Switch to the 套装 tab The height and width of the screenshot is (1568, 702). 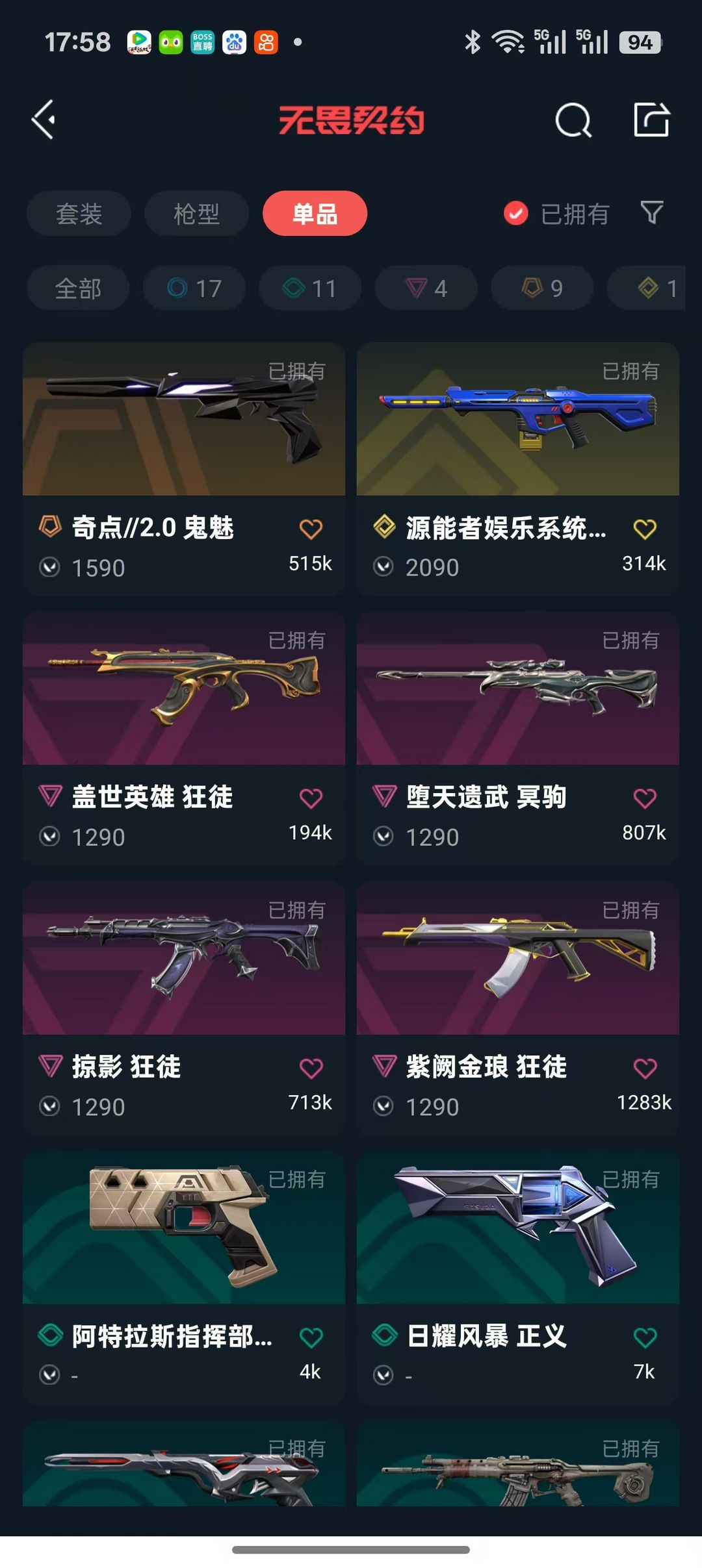click(79, 214)
